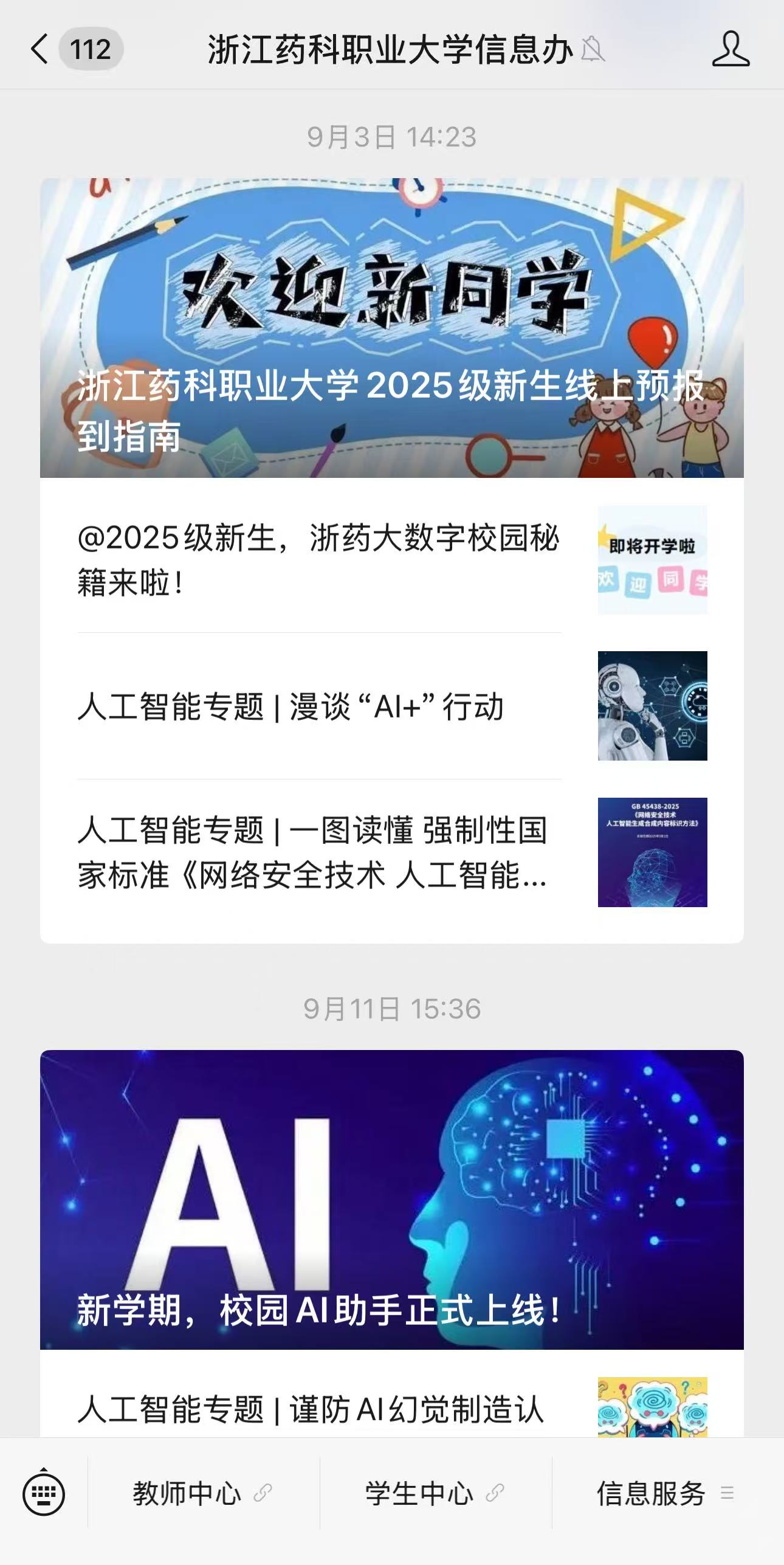Screen dimensions: 784x1565
Task: Open the 2025级新生线上预报到指南 article
Action: (x=391, y=328)
